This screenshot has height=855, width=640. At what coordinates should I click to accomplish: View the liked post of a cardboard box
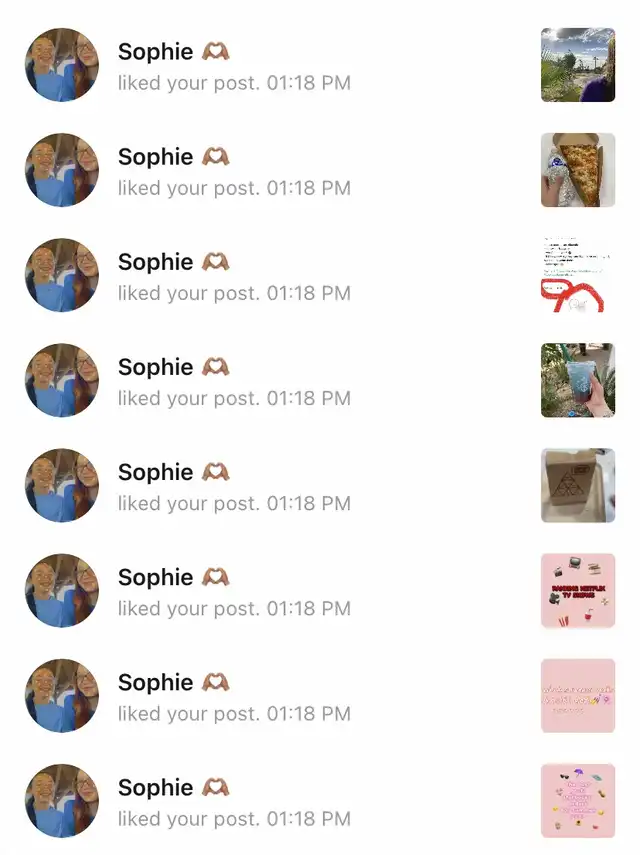(x=577, y=485)
